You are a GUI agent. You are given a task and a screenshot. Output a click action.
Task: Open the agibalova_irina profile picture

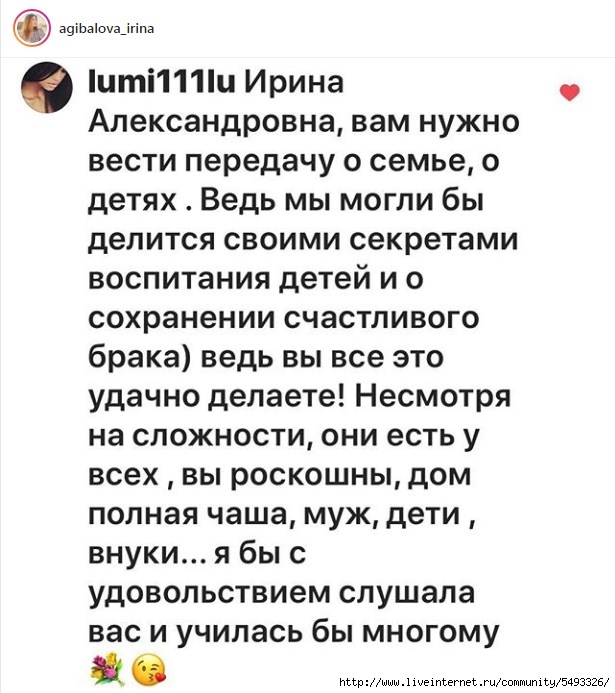30,30
